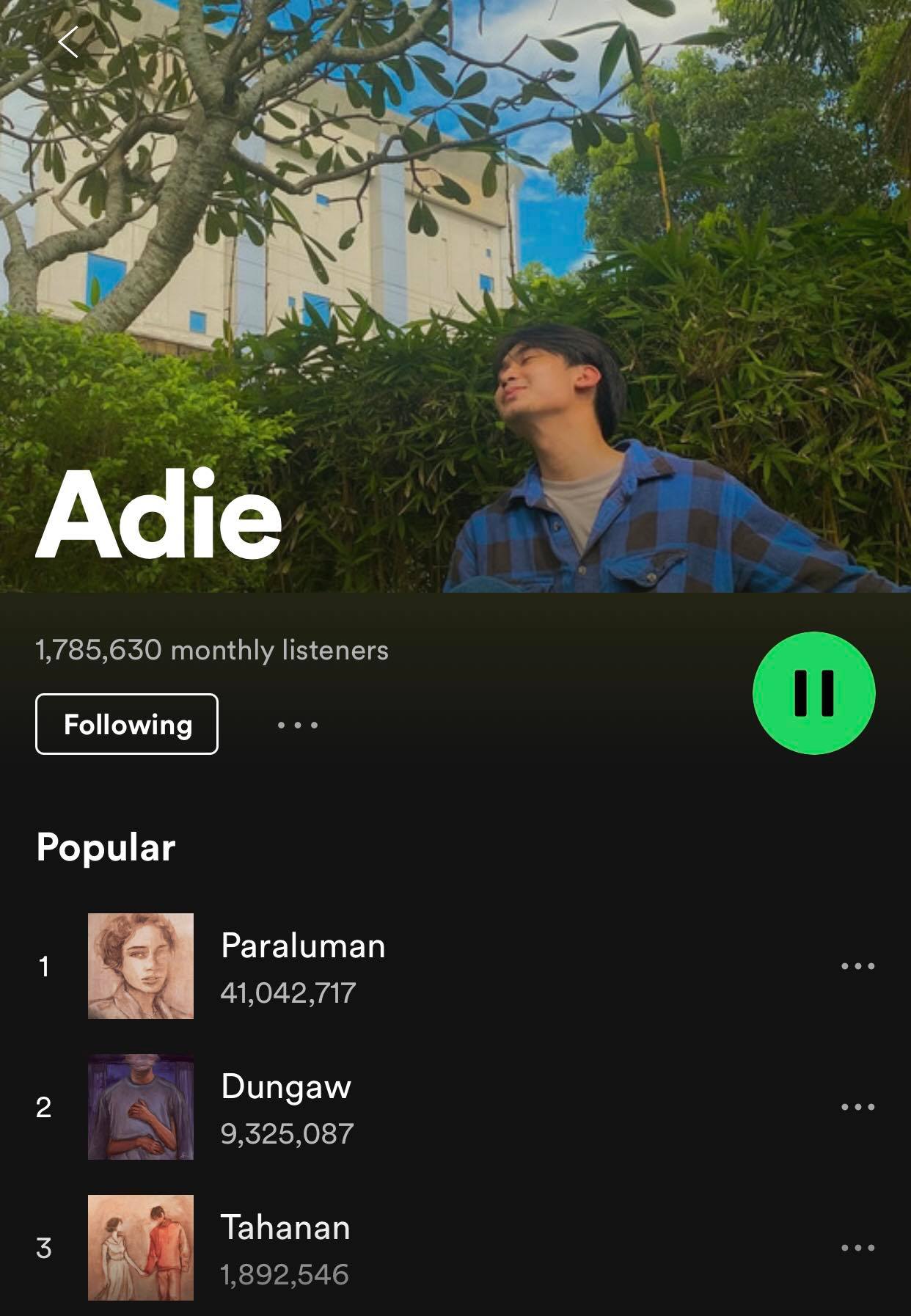Open more options for Tahanan

(857, 1248)
